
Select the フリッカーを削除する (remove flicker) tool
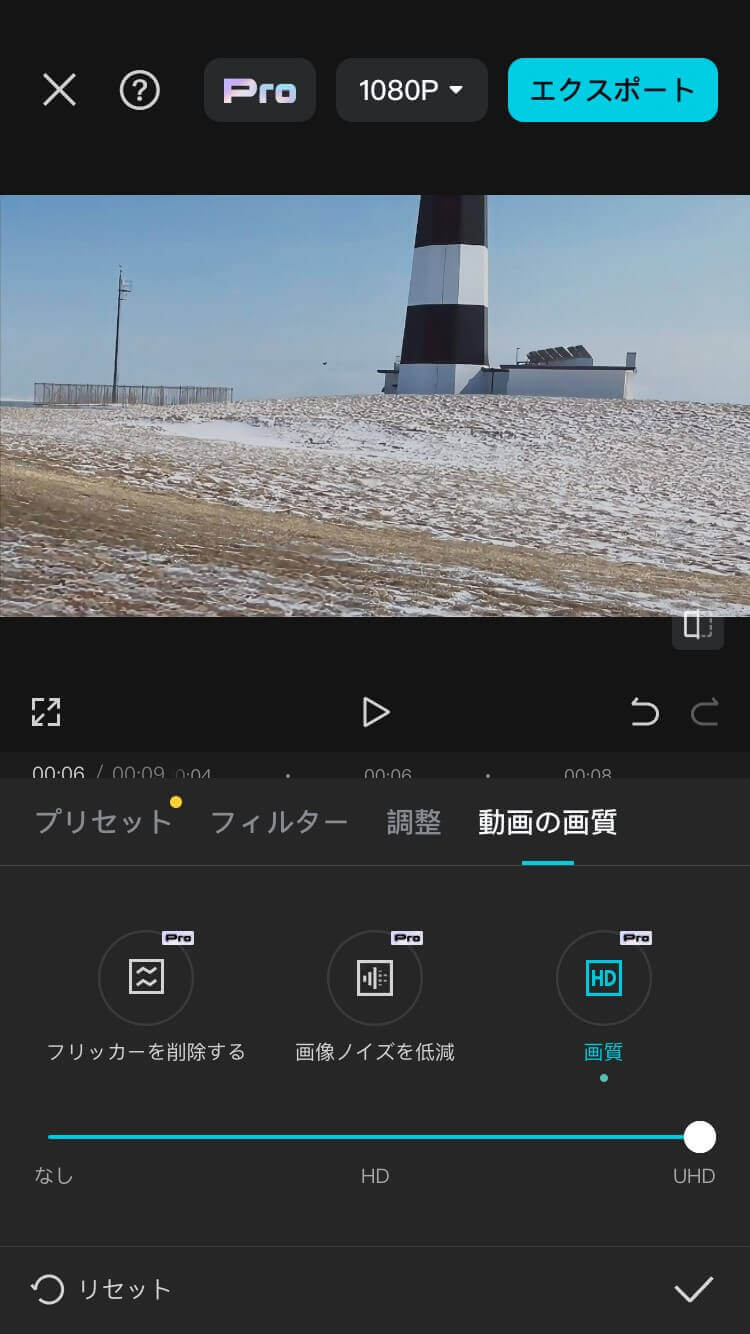(x=146, y=978)
